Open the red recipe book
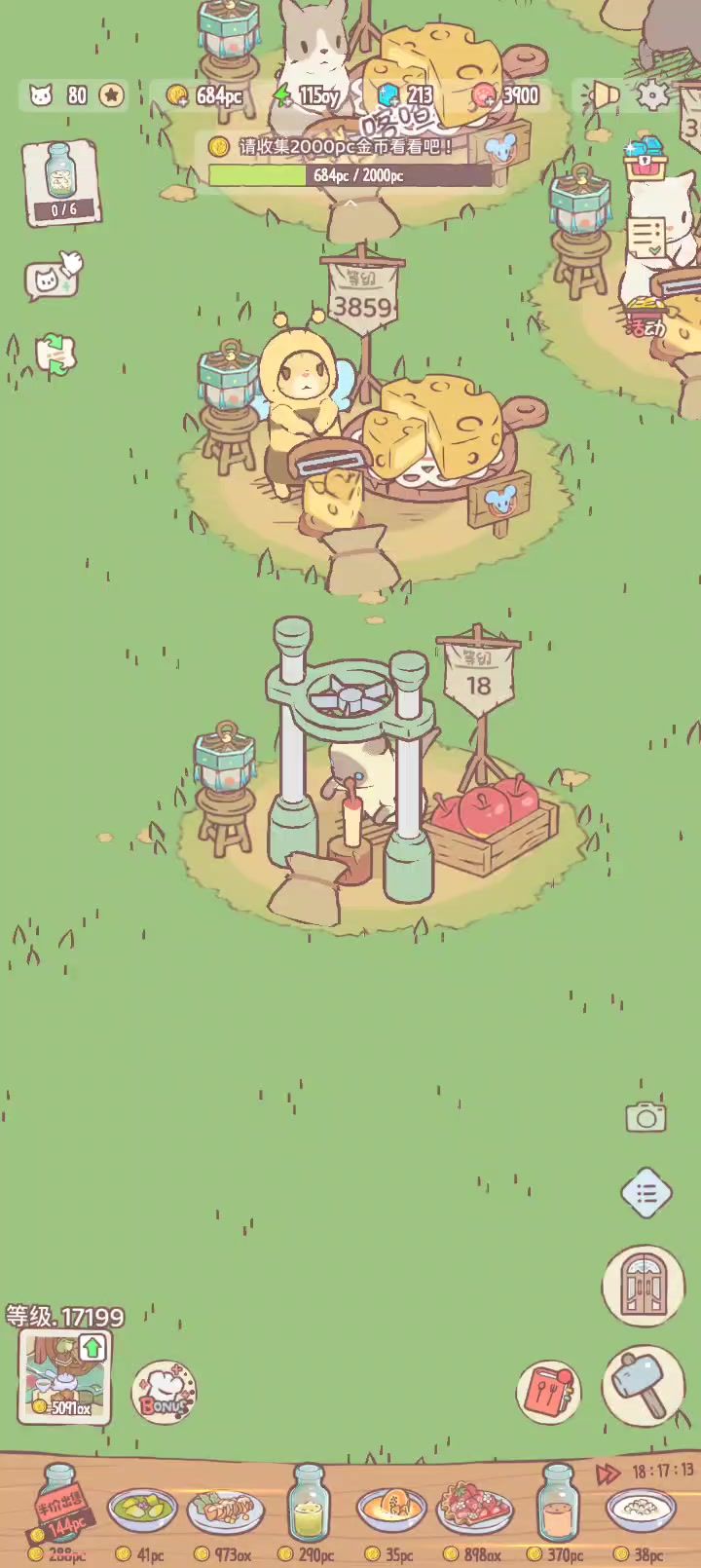Image resolution: width=701 pixels, height=1568 pixels. pyautogui.click(x=549, y=1393)
